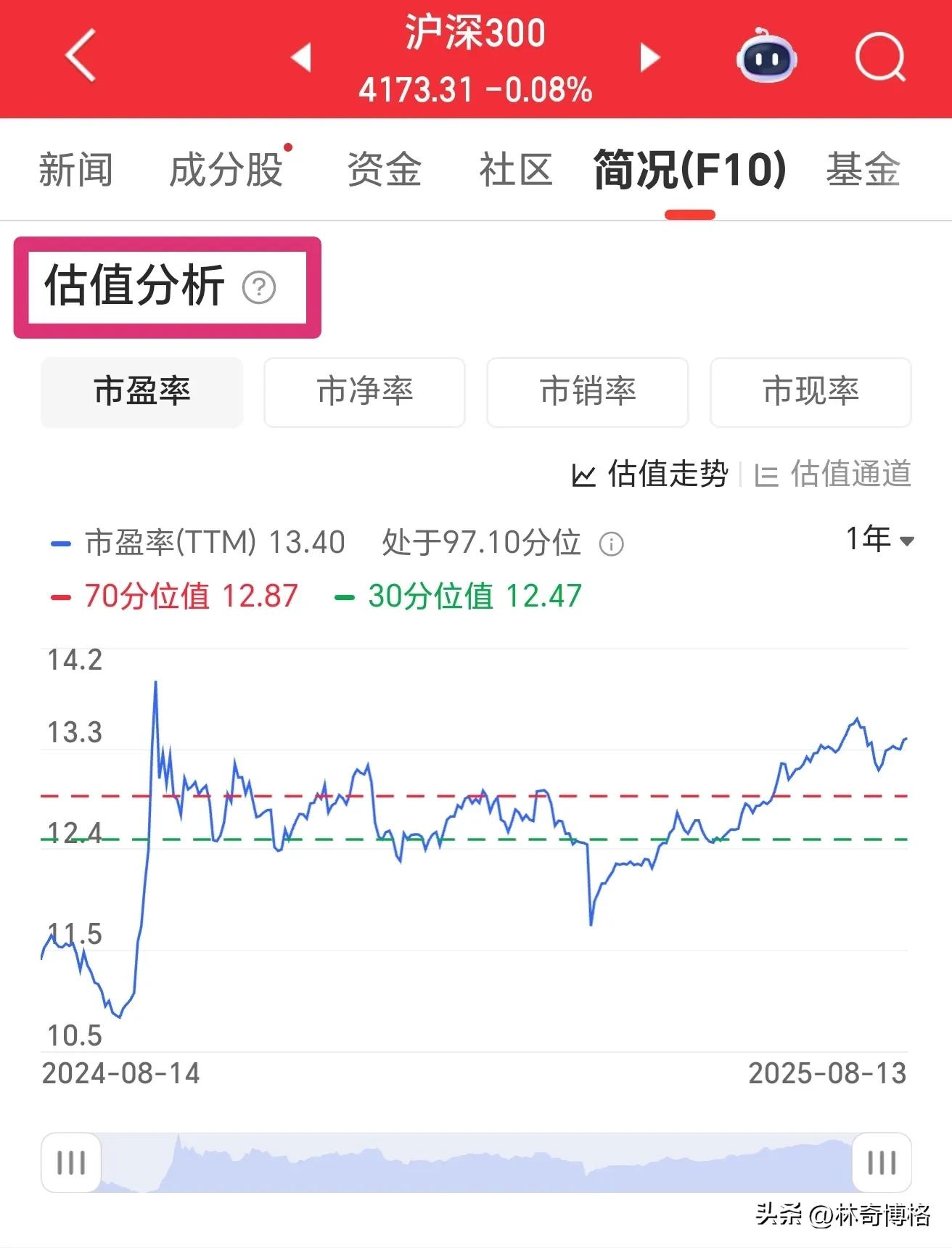
Task: Open the 市盈率(TTM) percentile info icon
Action: click(x=610, y=543)
